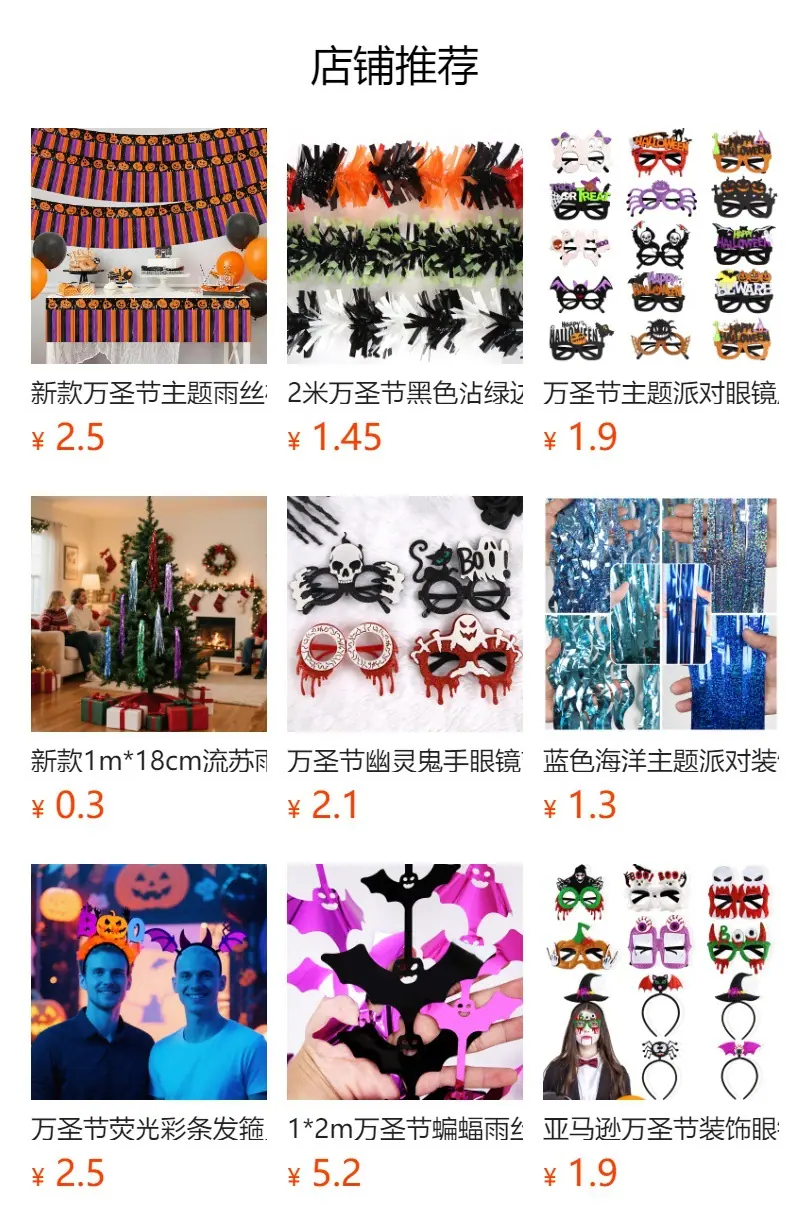The height and width of the screenshot is (1232, 790).
Task: Open the 2米万圣节黑色沾绿边 product card
Action: point(405,292)
